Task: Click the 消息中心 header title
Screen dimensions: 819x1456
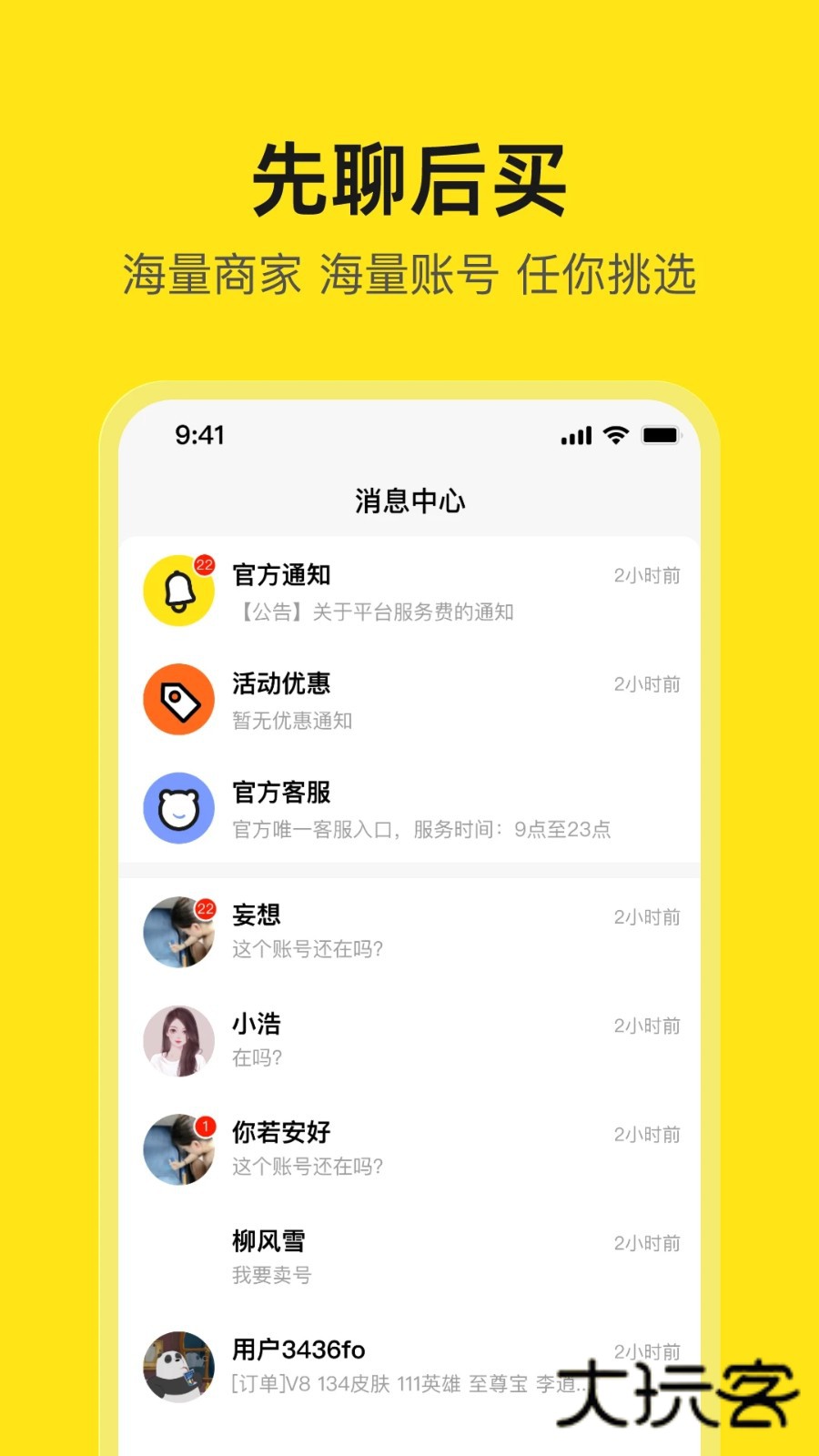Action: pyautogui.click(x=409, y=500)
